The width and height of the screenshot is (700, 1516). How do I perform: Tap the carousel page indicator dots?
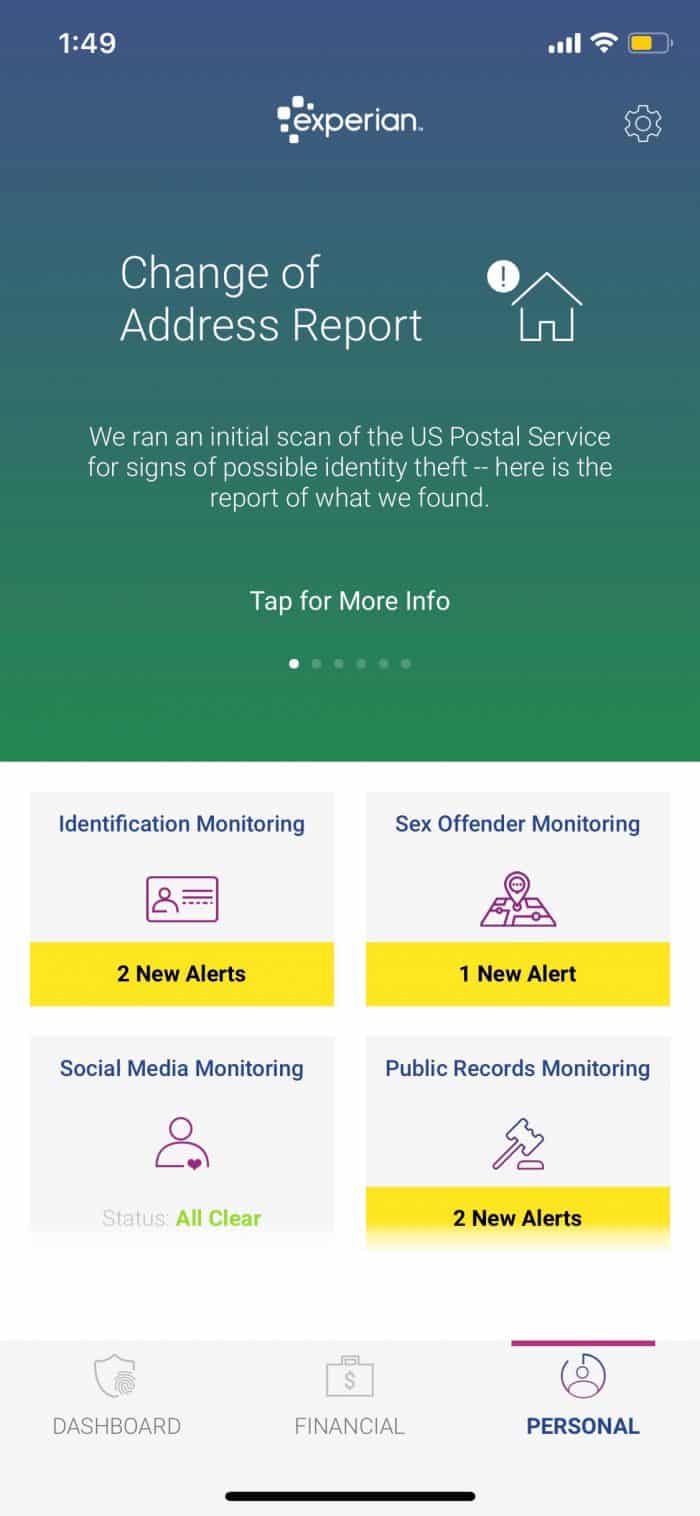(350, 663)
